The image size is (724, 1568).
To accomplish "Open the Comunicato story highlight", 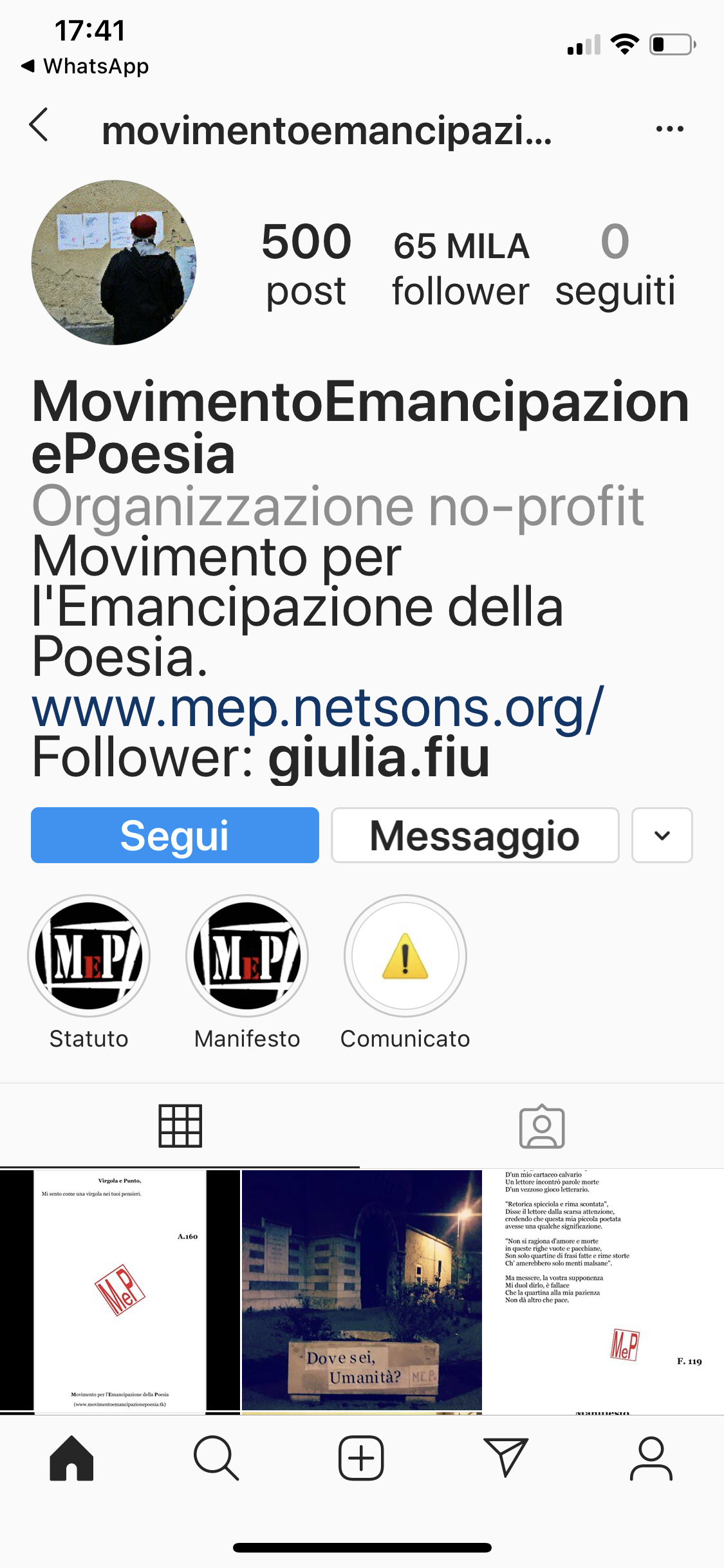I will coord(405,956).
